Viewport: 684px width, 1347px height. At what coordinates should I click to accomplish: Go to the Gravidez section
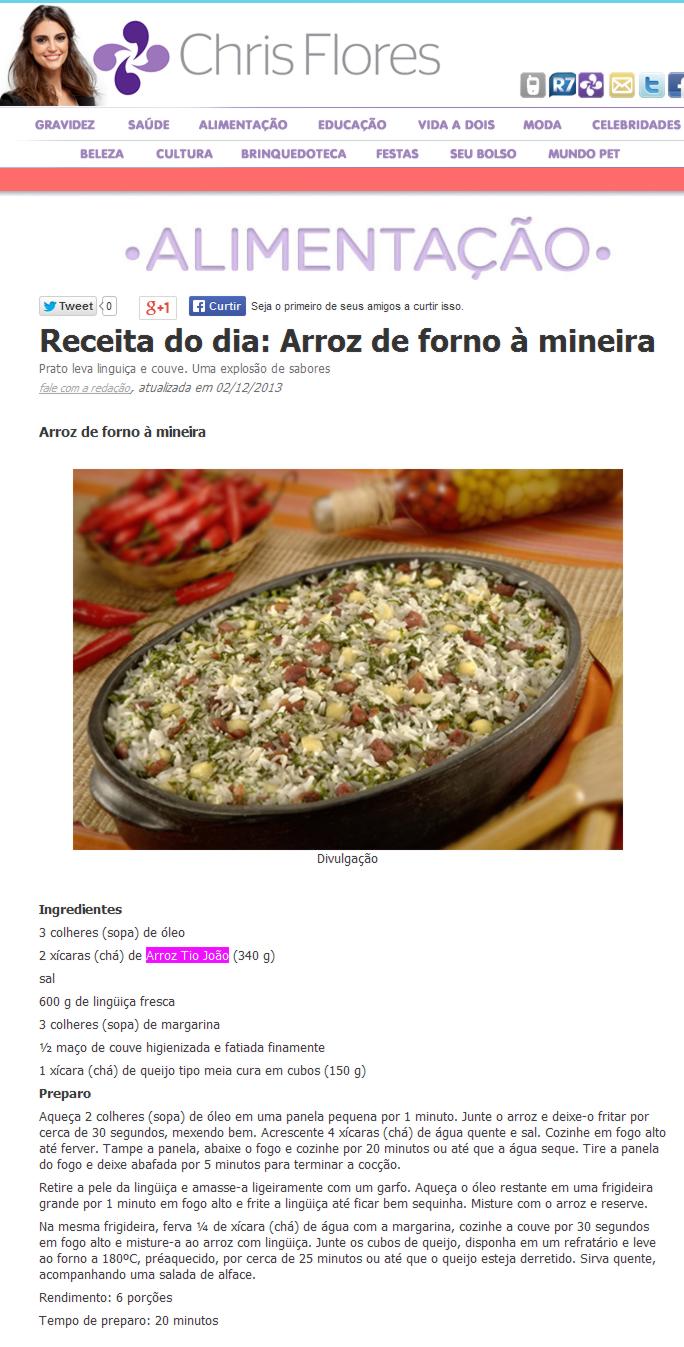[x=65, y=125]
